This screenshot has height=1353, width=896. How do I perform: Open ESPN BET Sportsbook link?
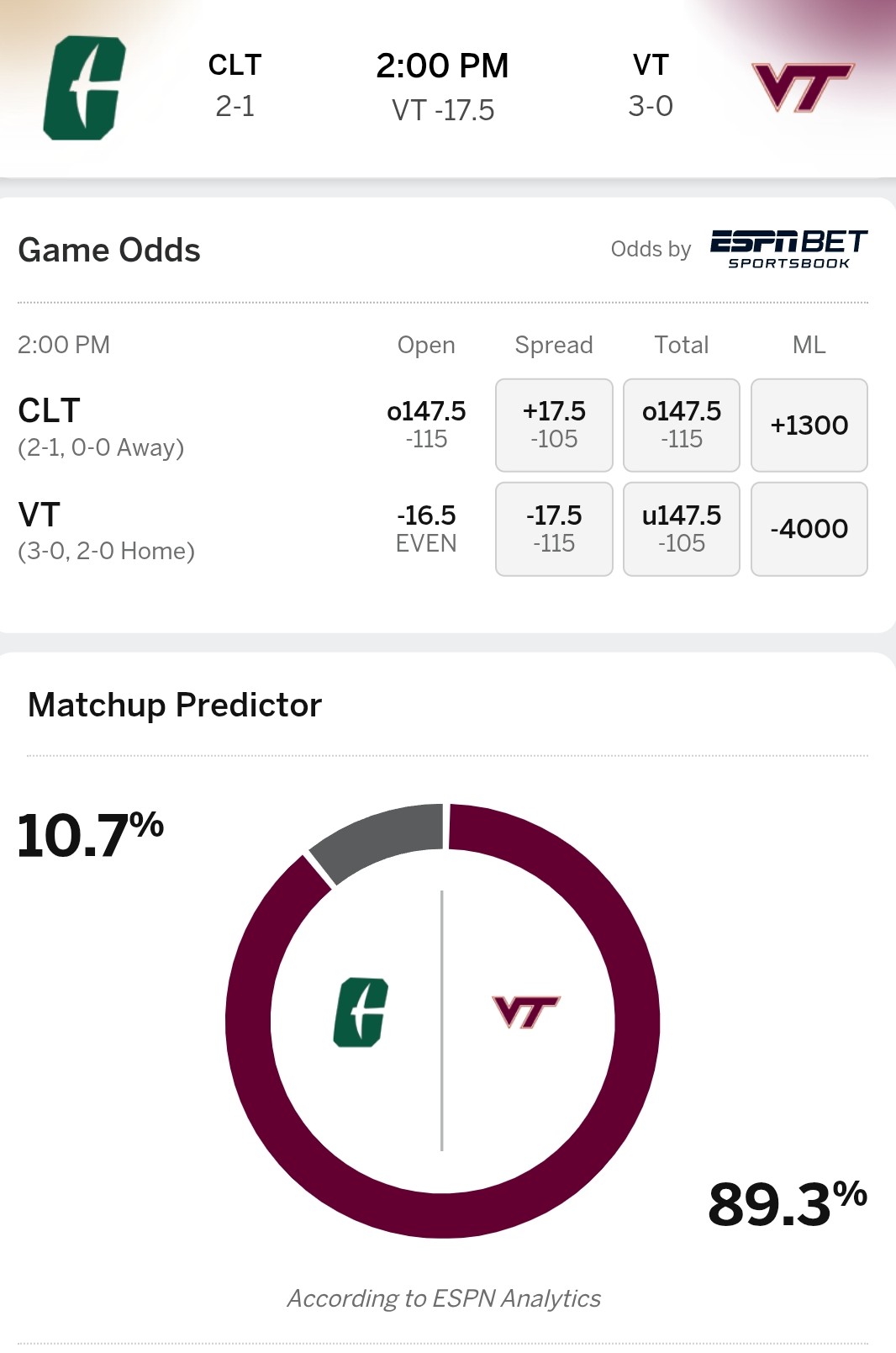click(788, 249)
